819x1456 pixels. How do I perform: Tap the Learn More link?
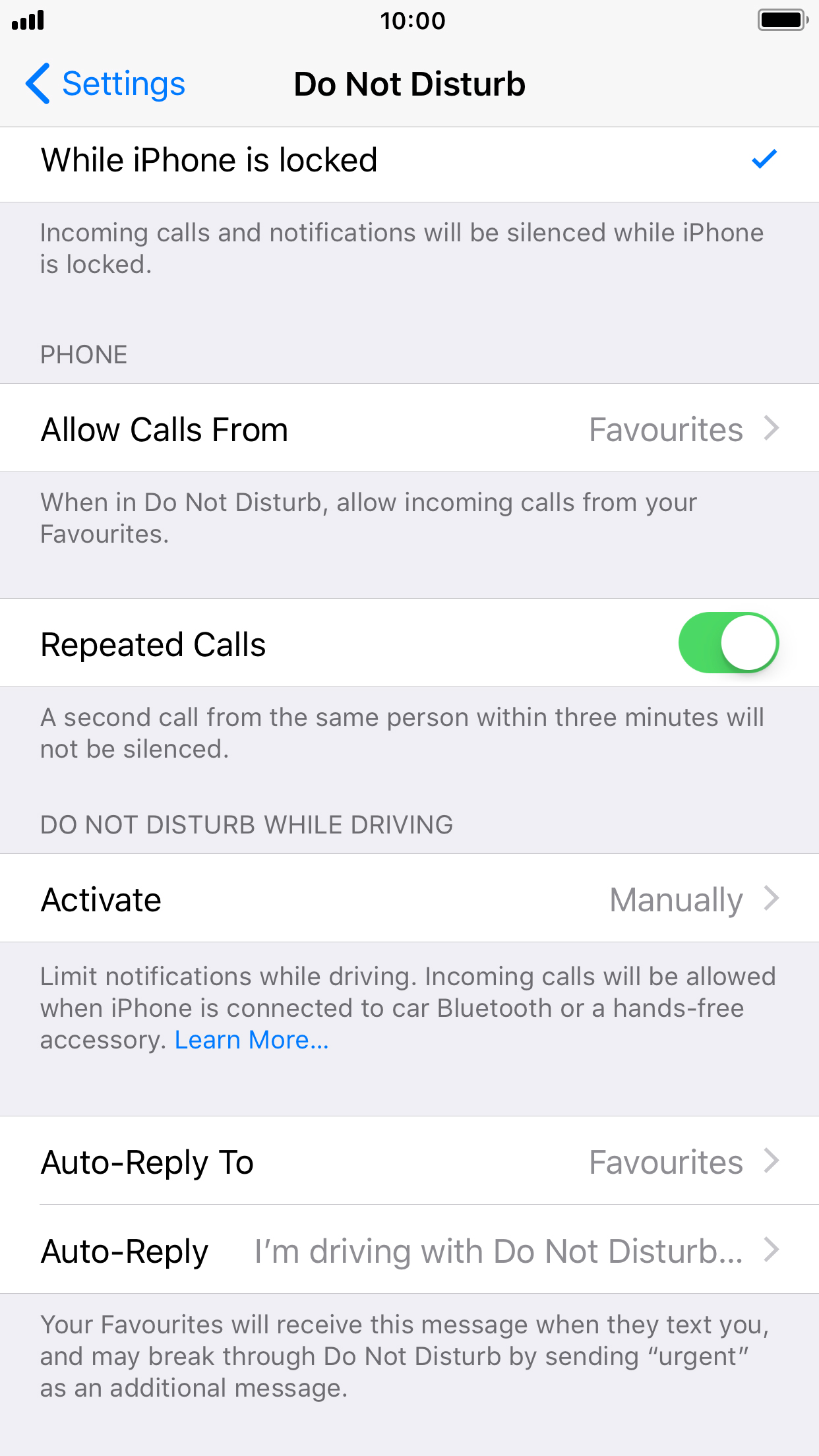coord(251,1040)
